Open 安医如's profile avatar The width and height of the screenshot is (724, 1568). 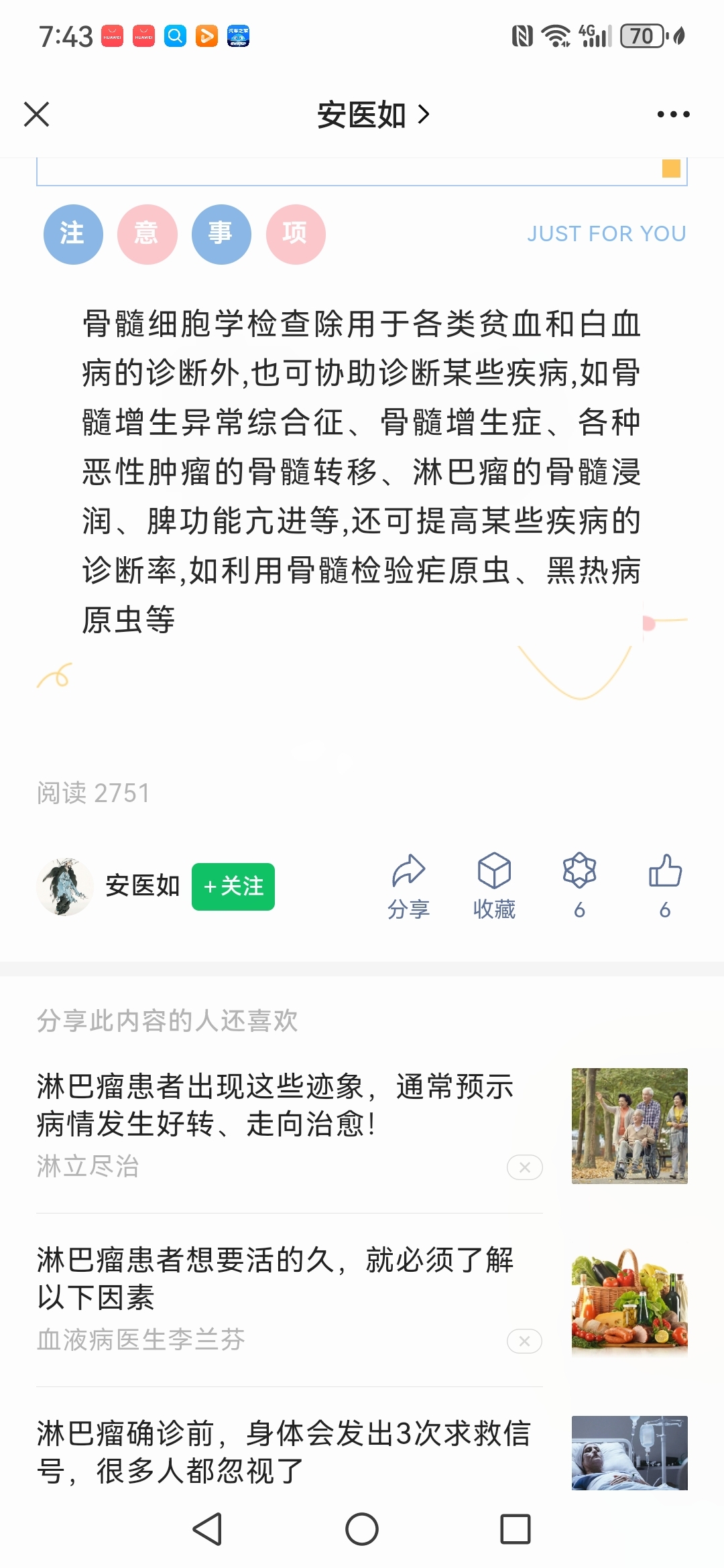click(x=65, y=886)
